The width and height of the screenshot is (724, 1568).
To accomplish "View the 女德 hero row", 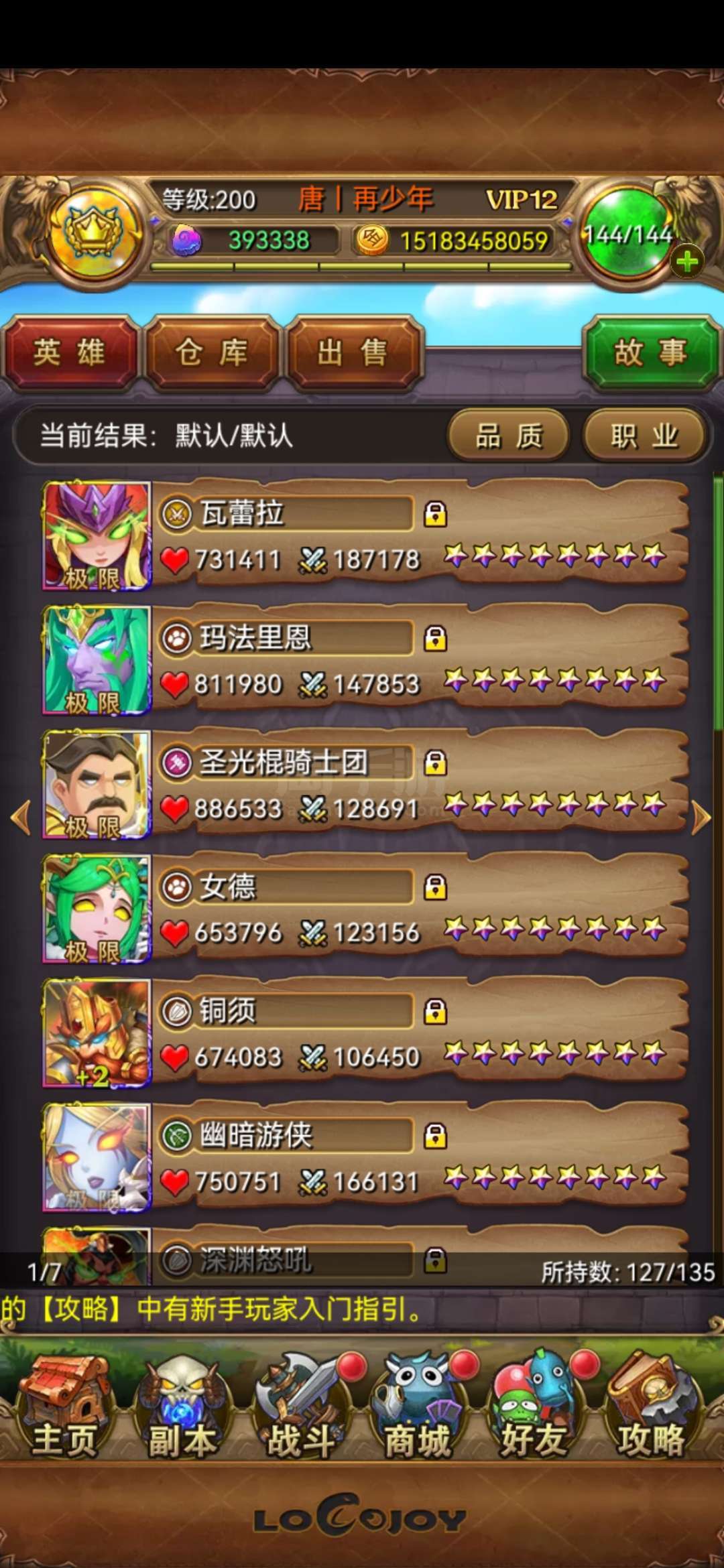I will [x=365, y=909].
